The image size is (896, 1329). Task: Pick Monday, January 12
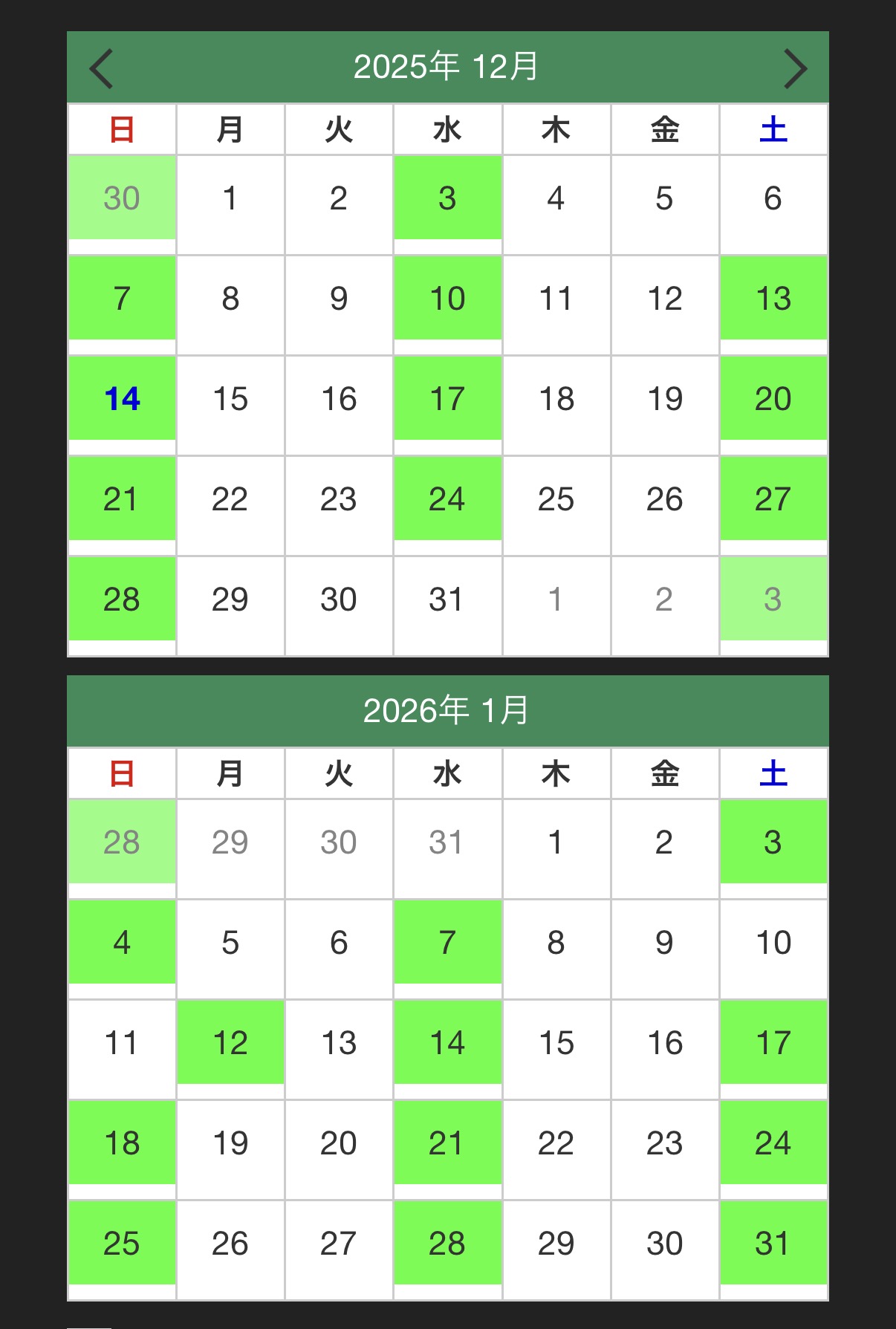(230, 1043)
